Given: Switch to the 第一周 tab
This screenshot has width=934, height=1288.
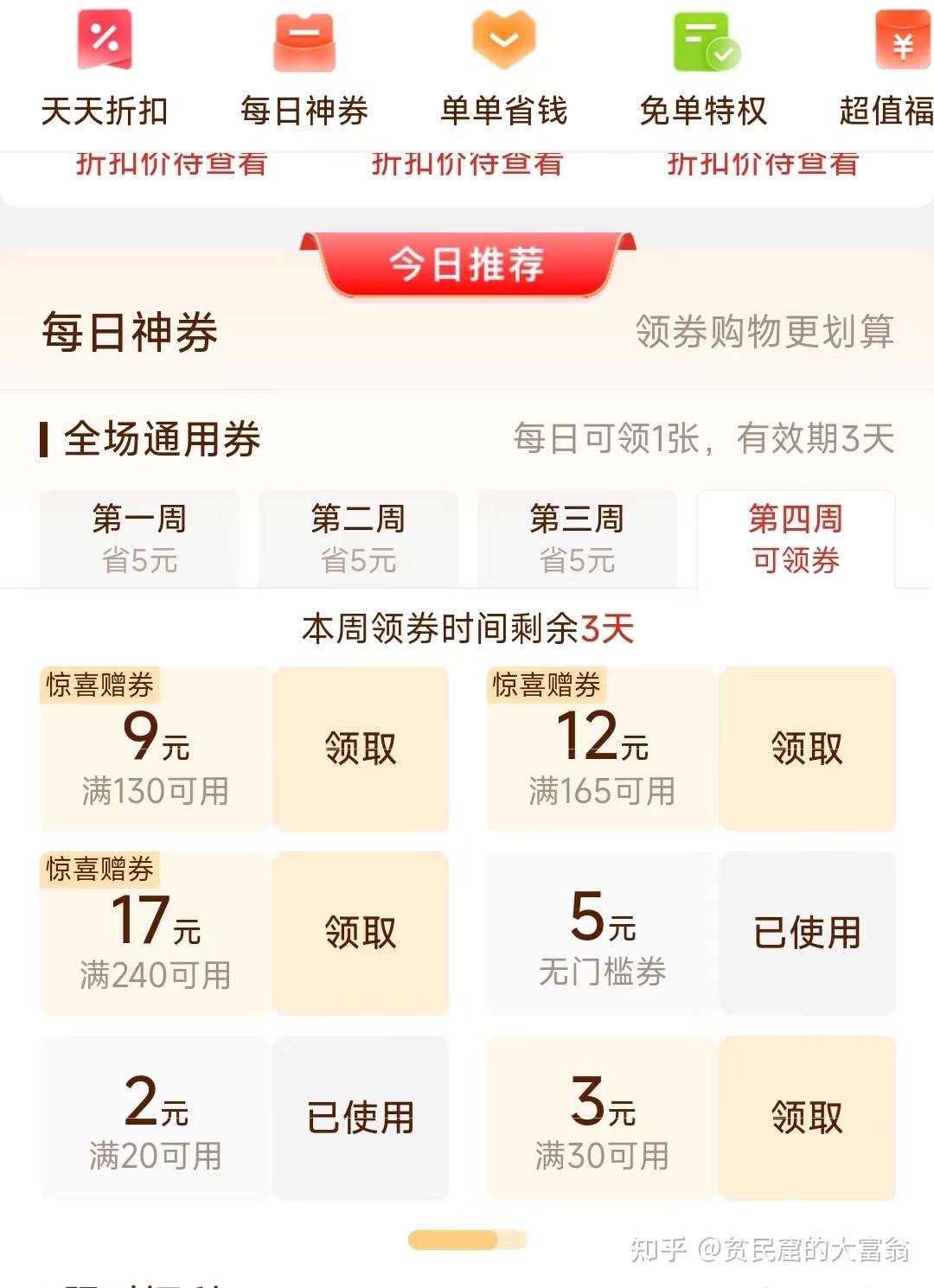Looking at the screenshot, I should pos(140,538).
